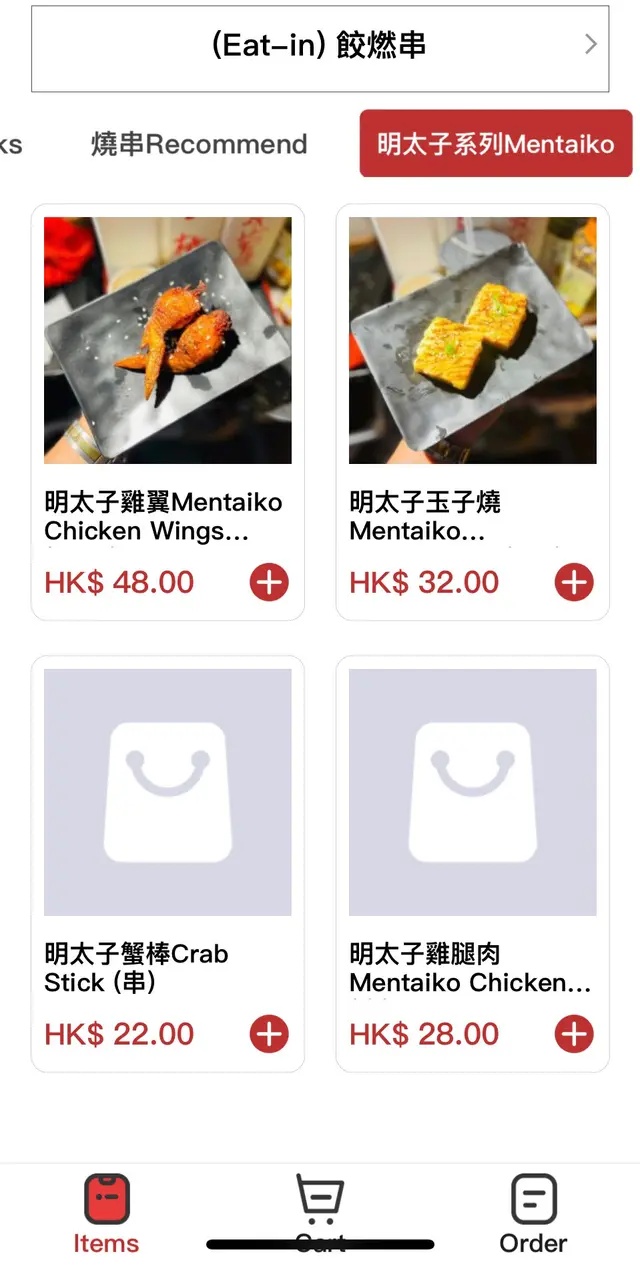Add 明太子玉子燒 to the cart
Viewport: 640px width, 1265px height.
(574, 582)
